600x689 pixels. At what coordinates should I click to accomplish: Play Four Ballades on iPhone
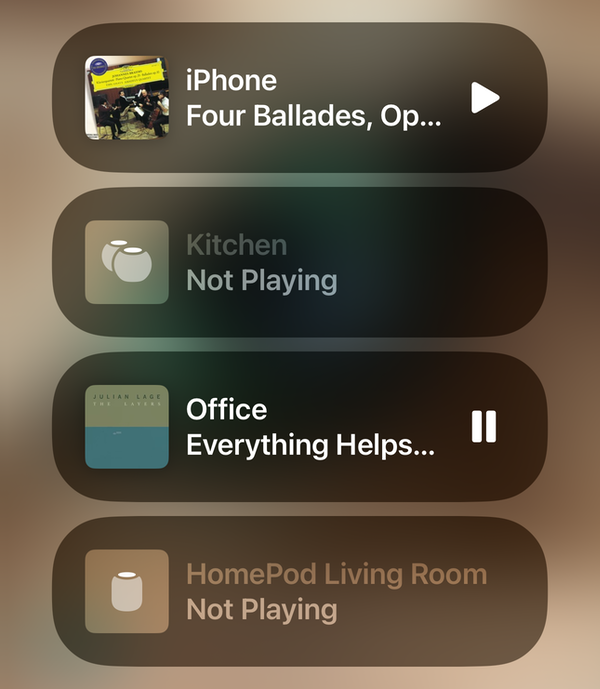(x=485, y=98)
